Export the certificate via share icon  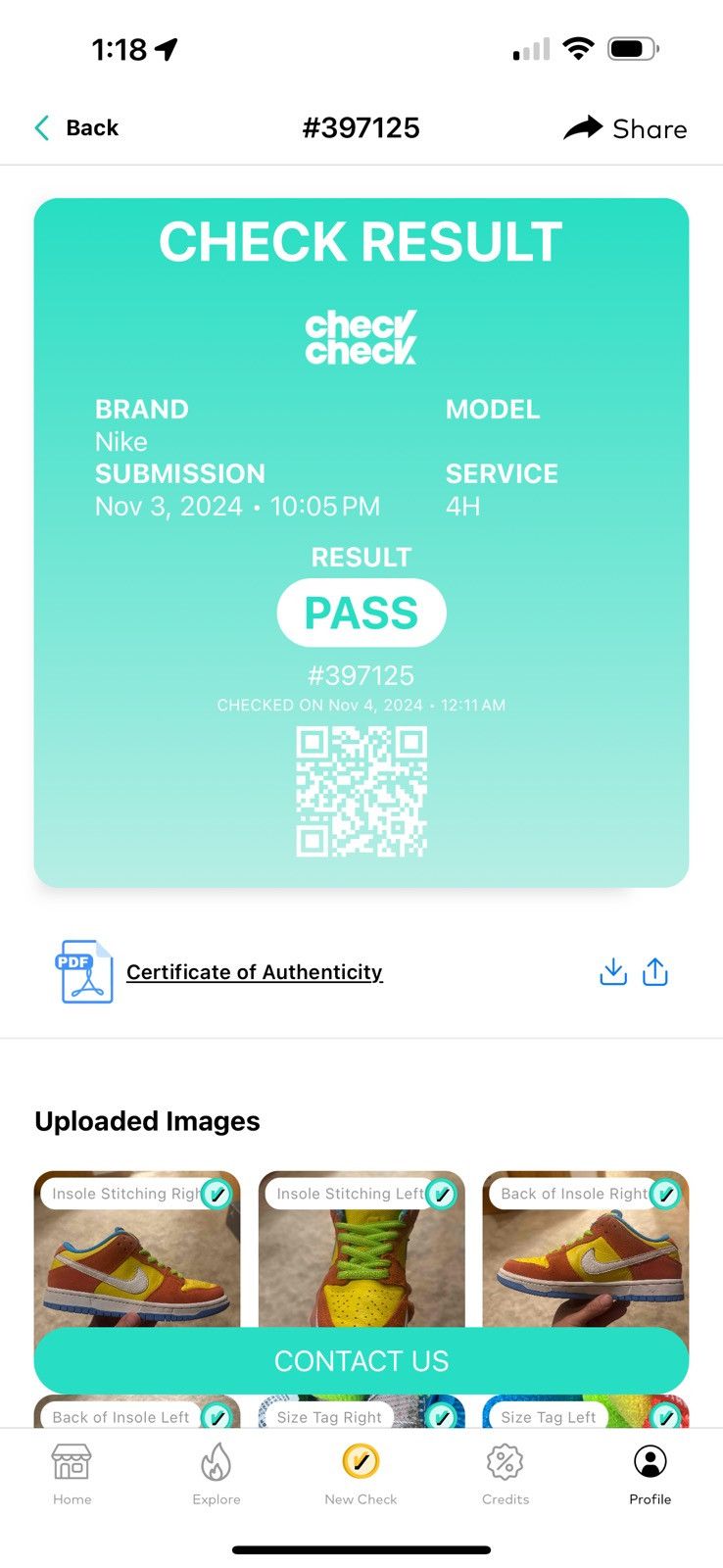[x=654, y=972]
